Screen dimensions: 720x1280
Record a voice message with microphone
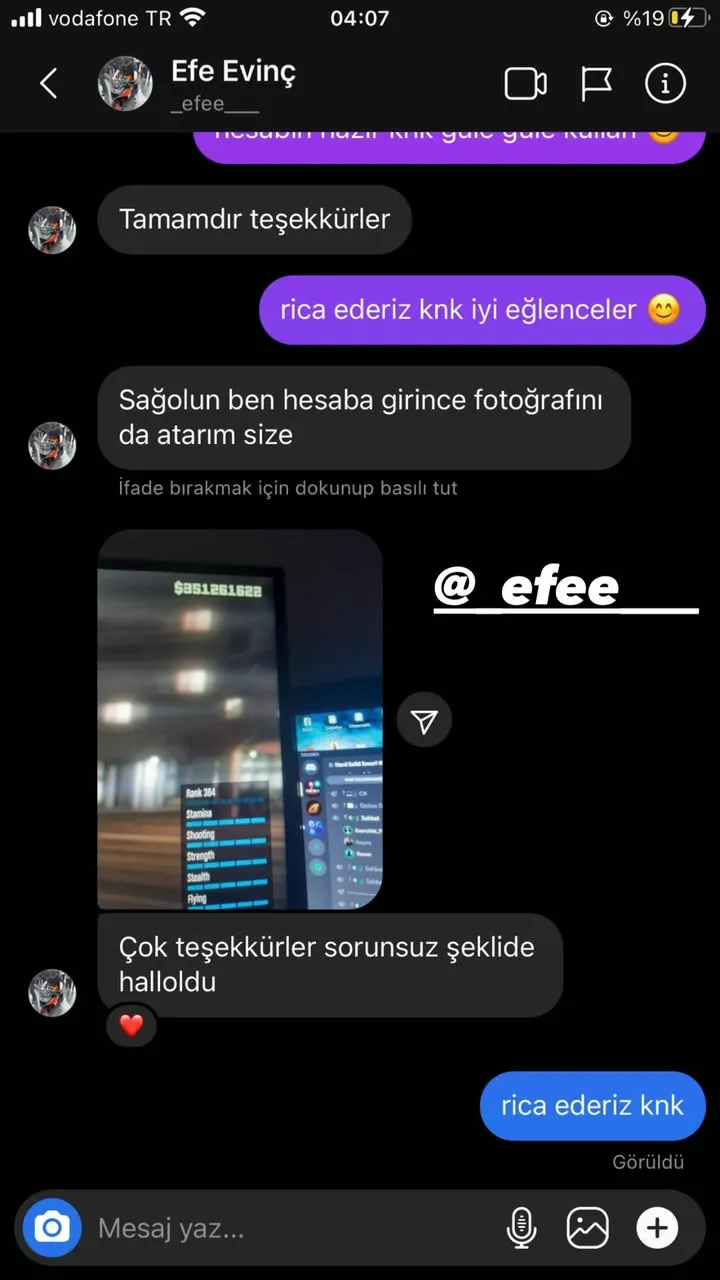pos(521,1227)
